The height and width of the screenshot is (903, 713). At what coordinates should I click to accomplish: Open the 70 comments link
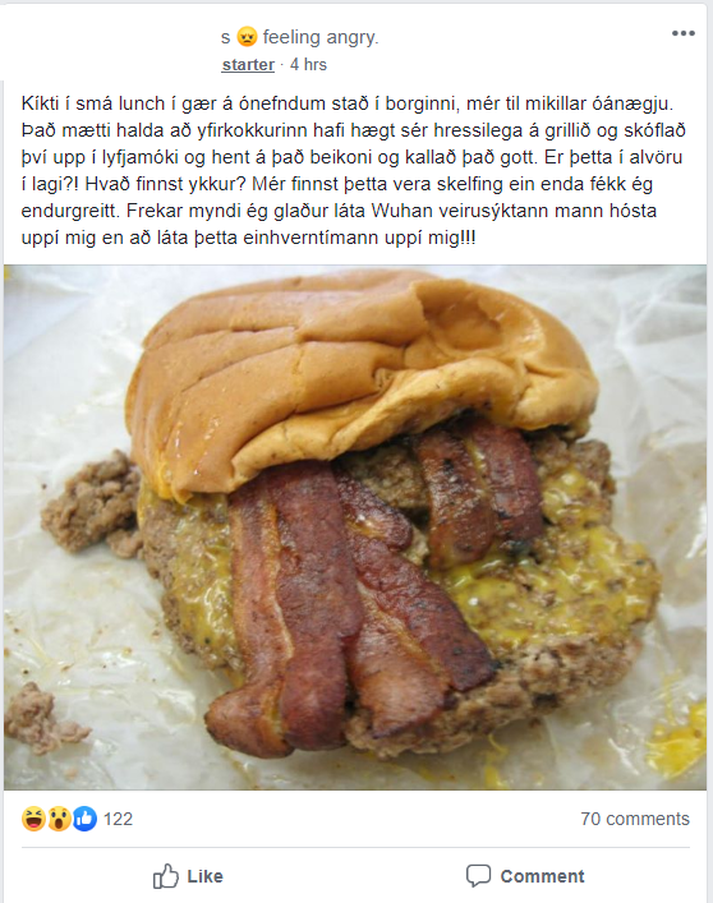pos(635,819)
